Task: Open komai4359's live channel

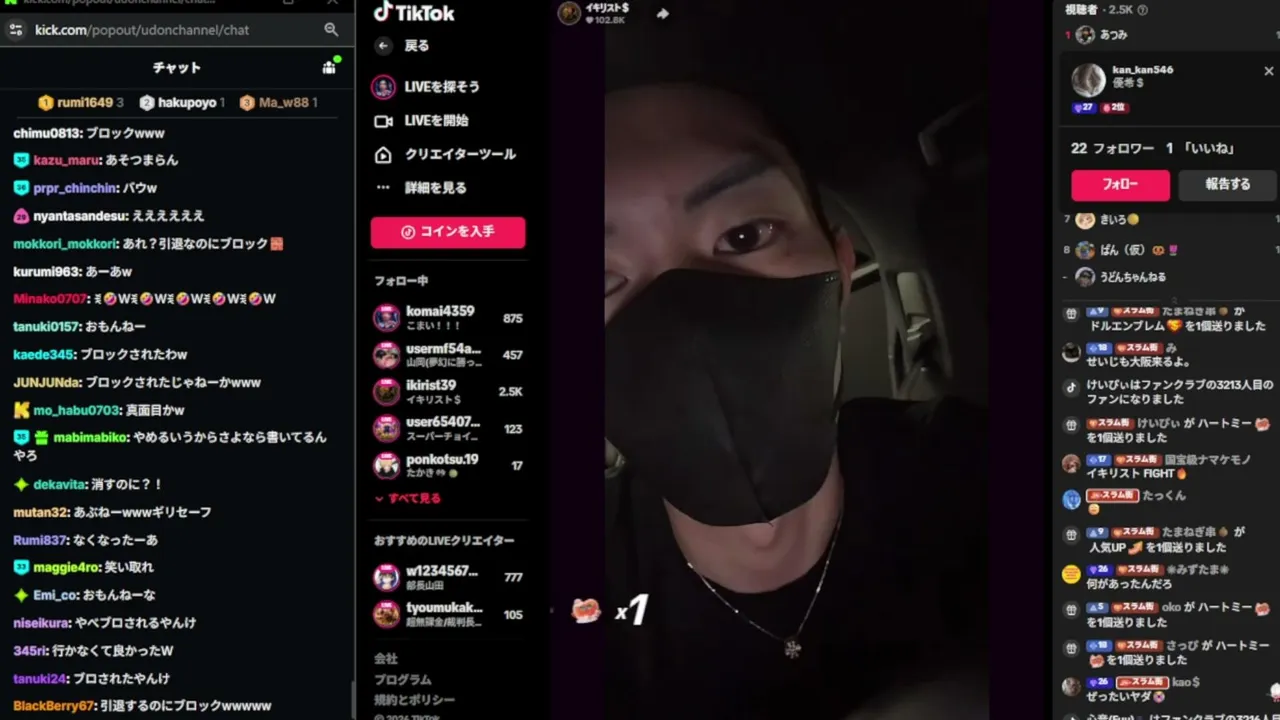Action: 448,318
